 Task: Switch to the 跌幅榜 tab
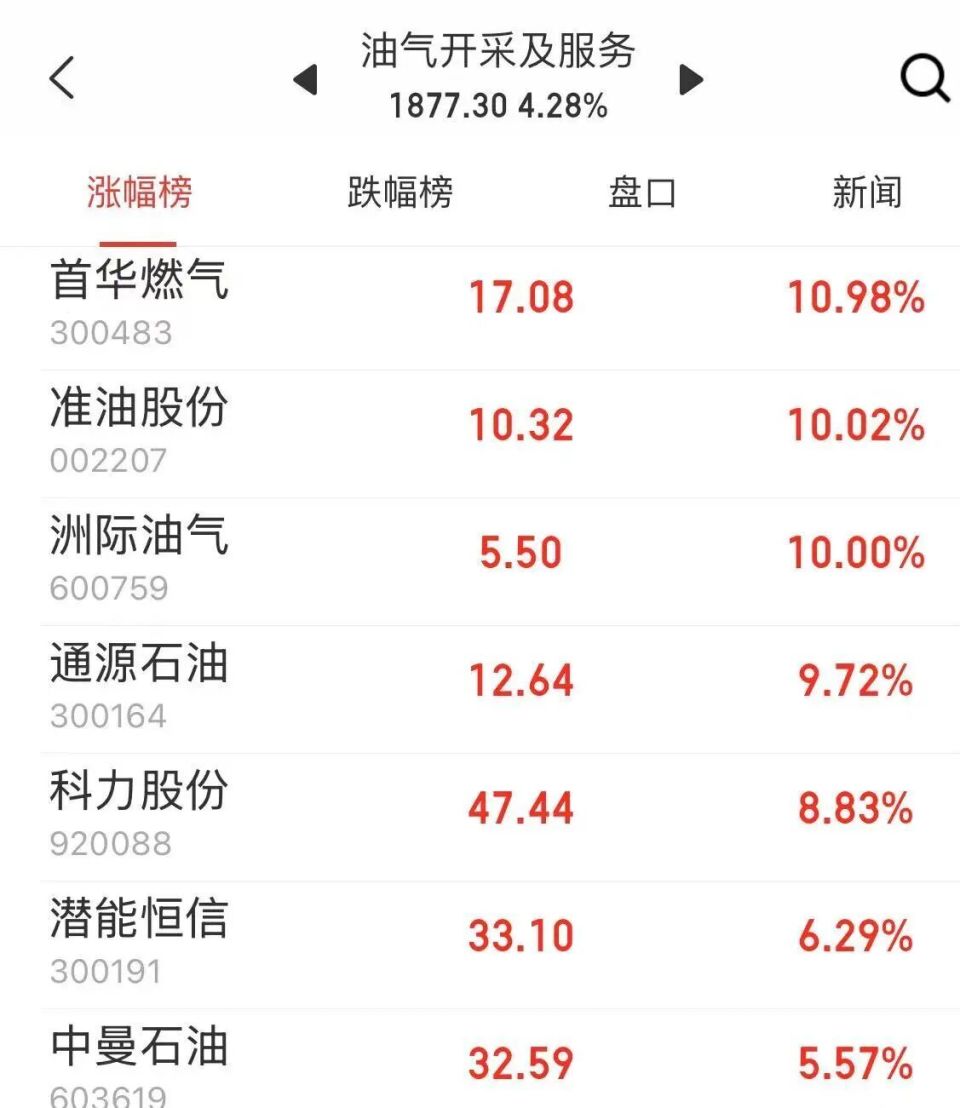coord(399,193)
